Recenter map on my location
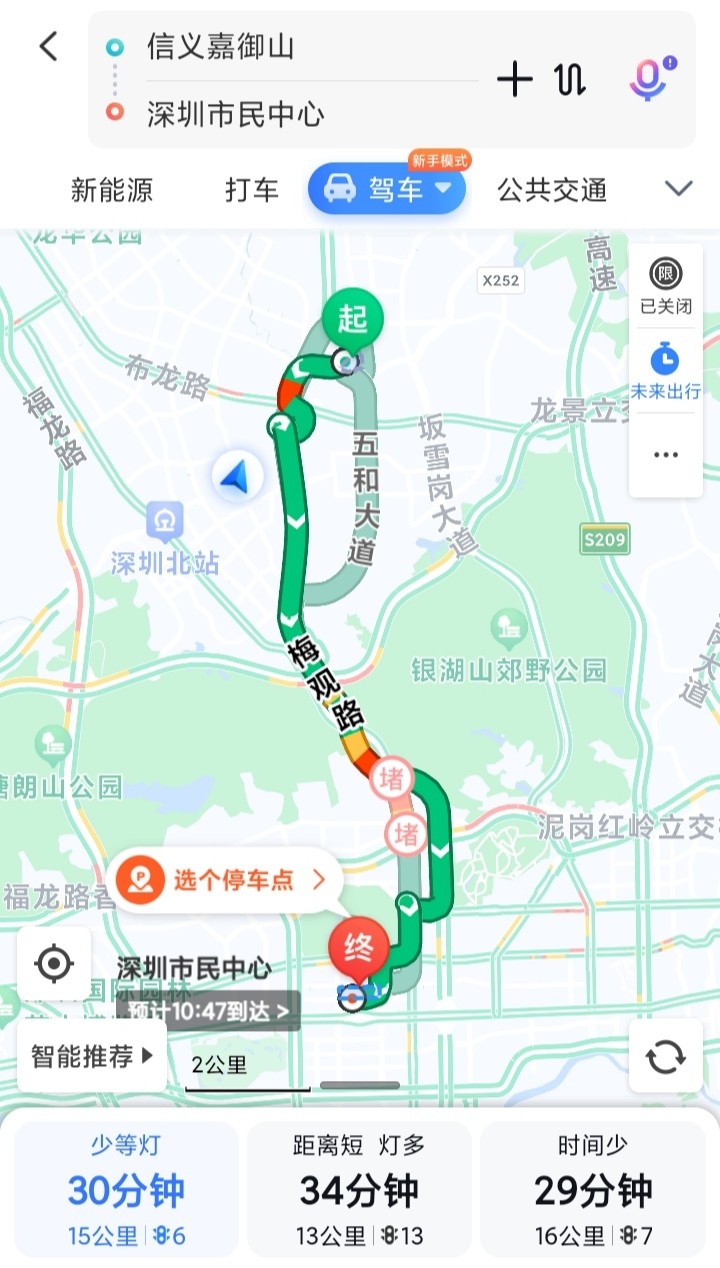Screen dimensions: 720x1268 click(x=54, y=964)
